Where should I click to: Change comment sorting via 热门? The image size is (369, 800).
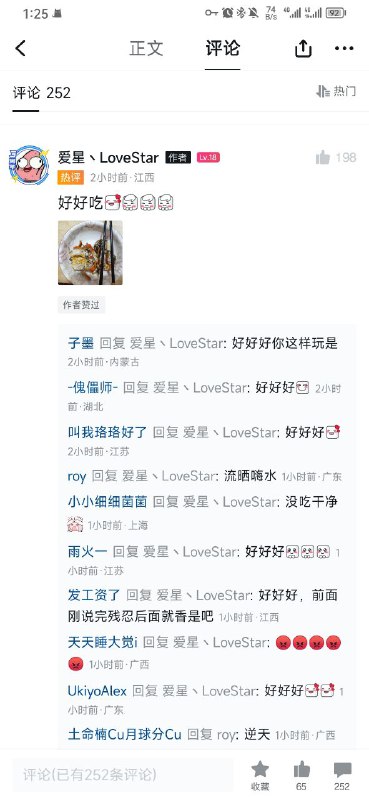coord(336,91)
